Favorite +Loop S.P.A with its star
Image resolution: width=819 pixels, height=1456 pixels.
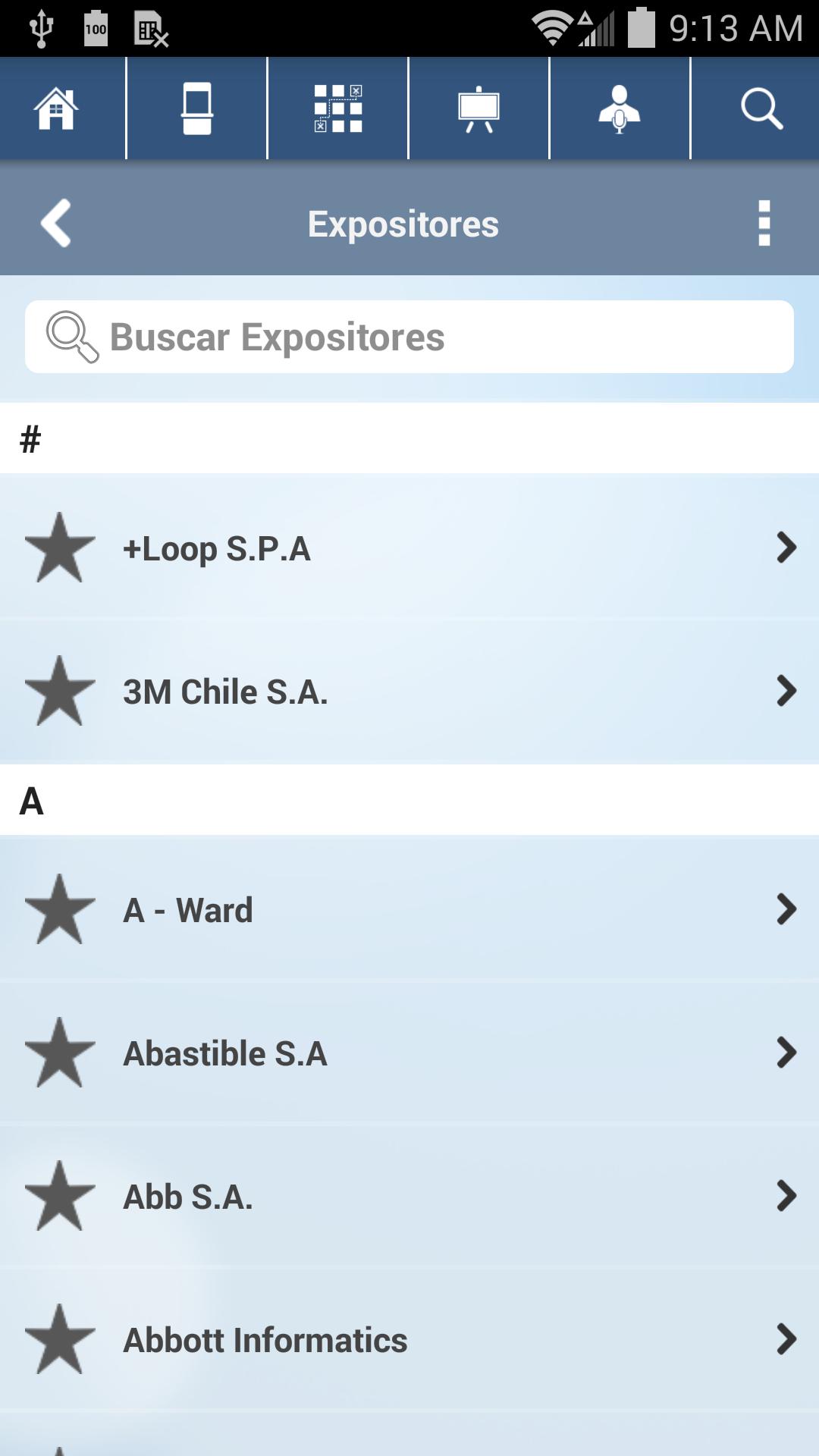[61, 548]
